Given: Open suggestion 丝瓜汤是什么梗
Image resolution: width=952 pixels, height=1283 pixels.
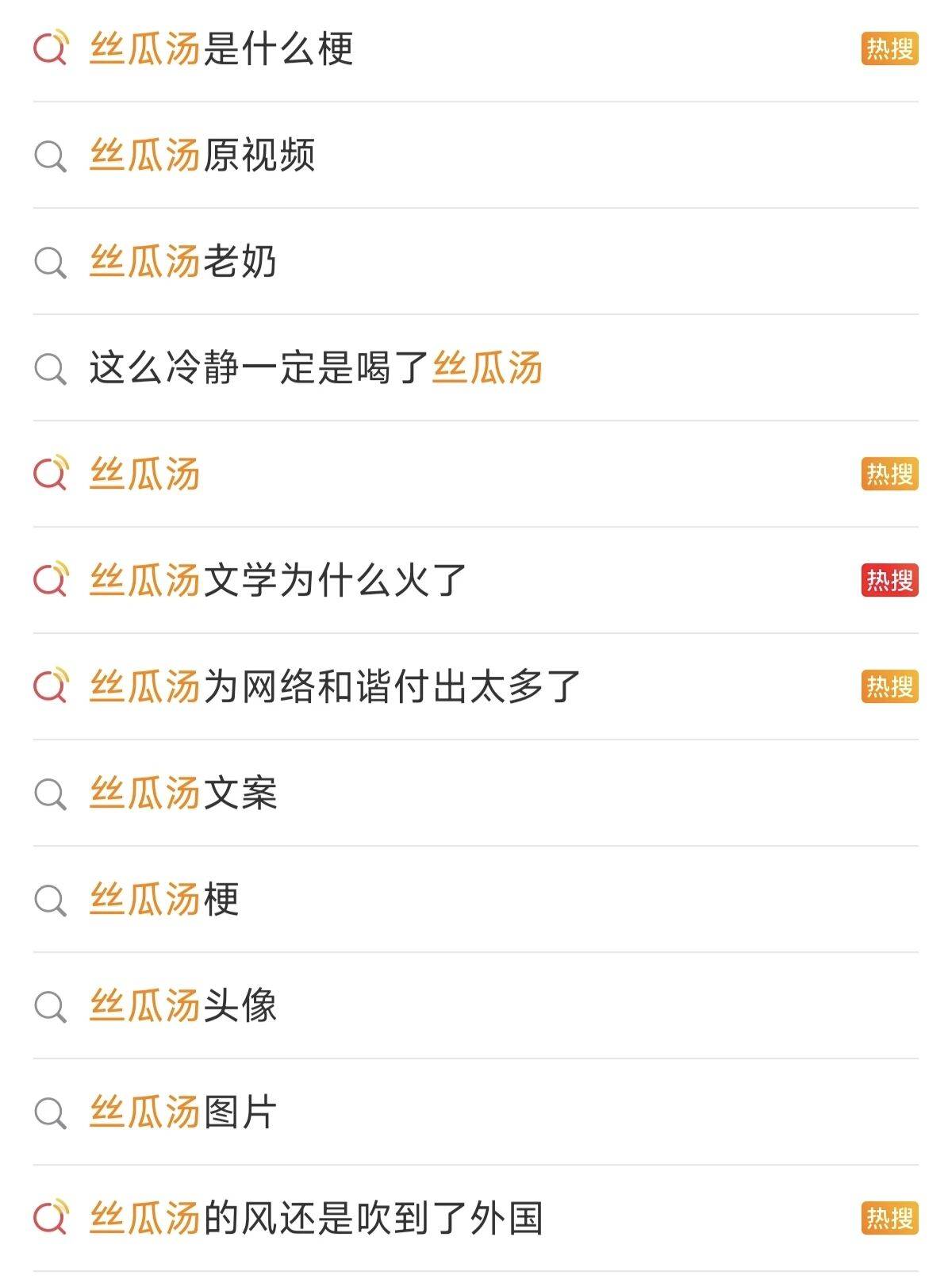Looking at the screenshot, I should click(x=221, y=49).
